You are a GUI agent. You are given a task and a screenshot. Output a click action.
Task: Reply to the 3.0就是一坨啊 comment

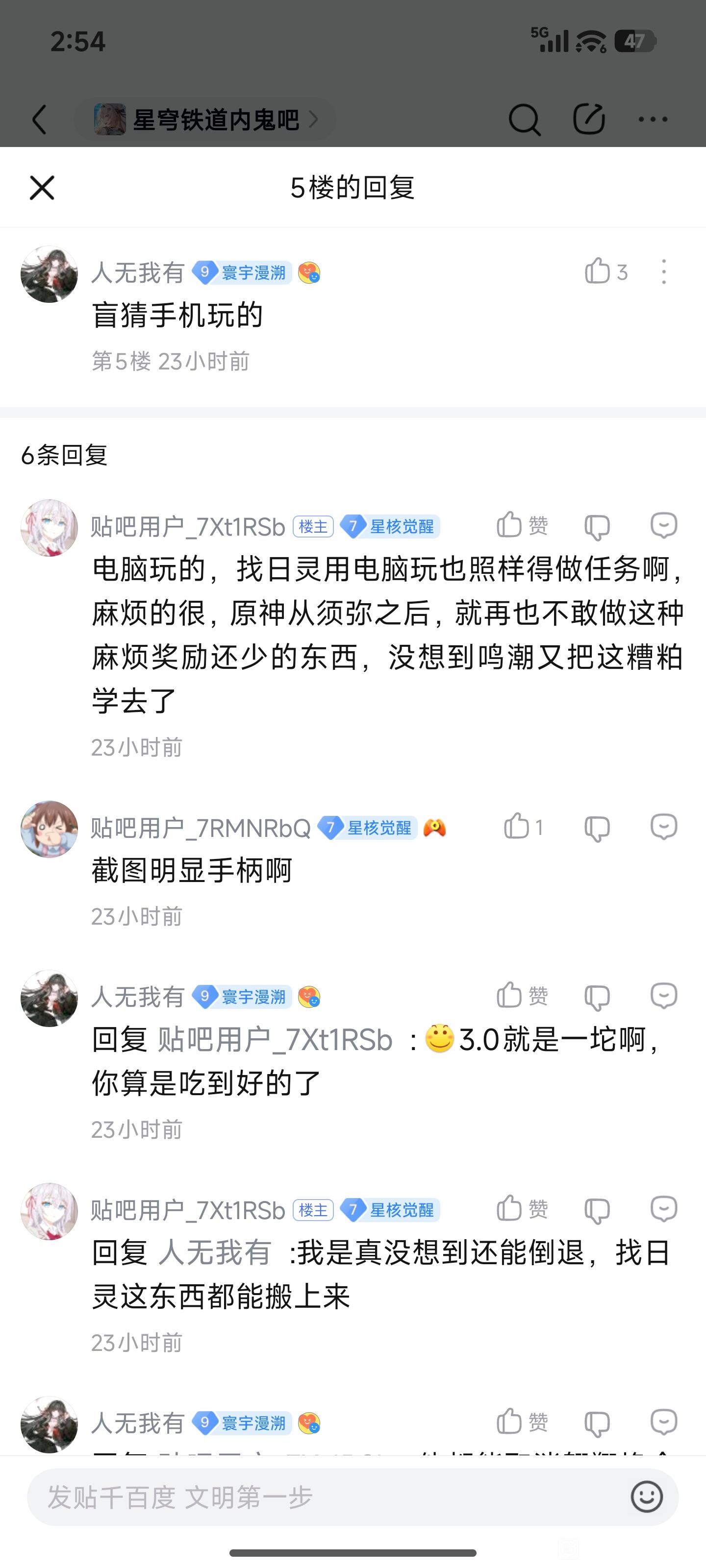click(x=663, y=996)
